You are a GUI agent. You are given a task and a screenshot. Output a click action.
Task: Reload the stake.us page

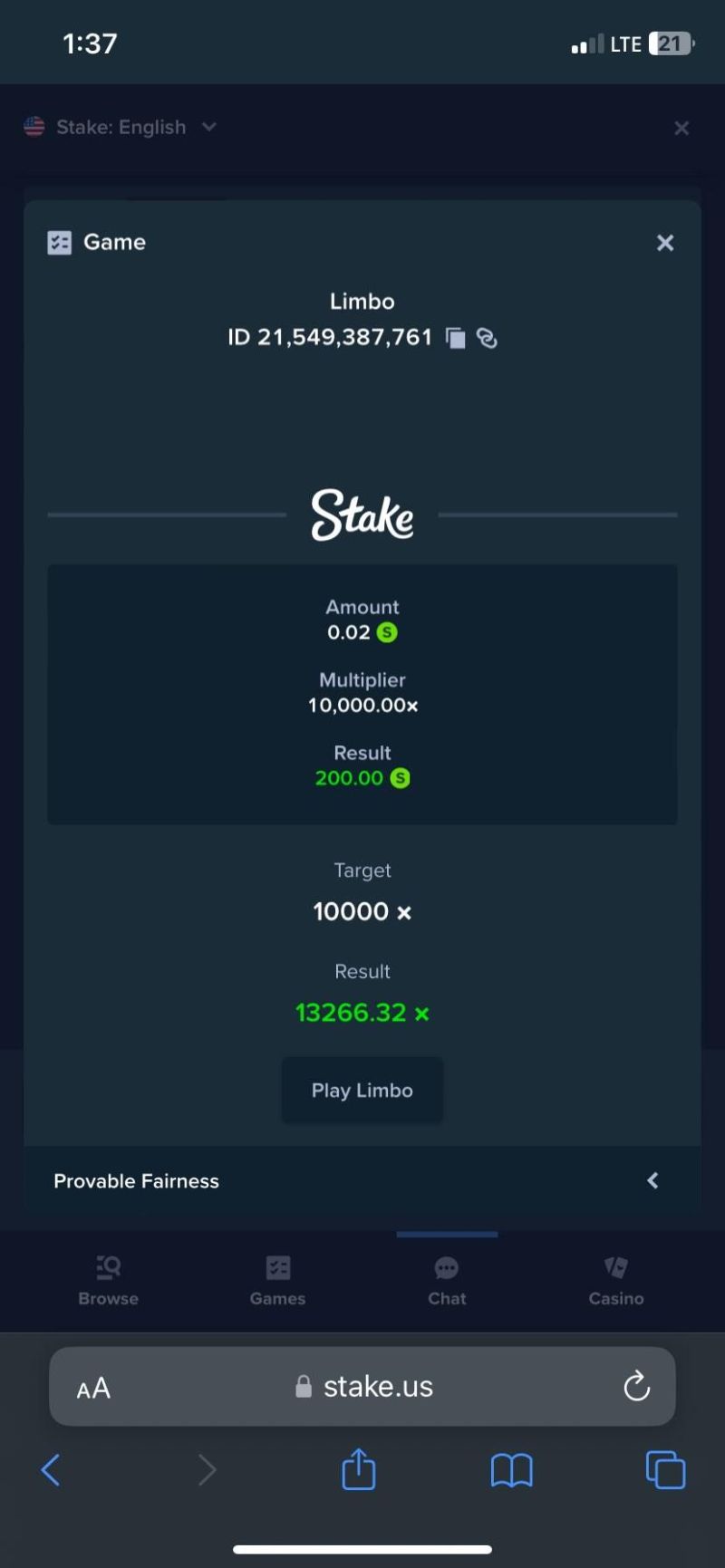click(637, 1386)
